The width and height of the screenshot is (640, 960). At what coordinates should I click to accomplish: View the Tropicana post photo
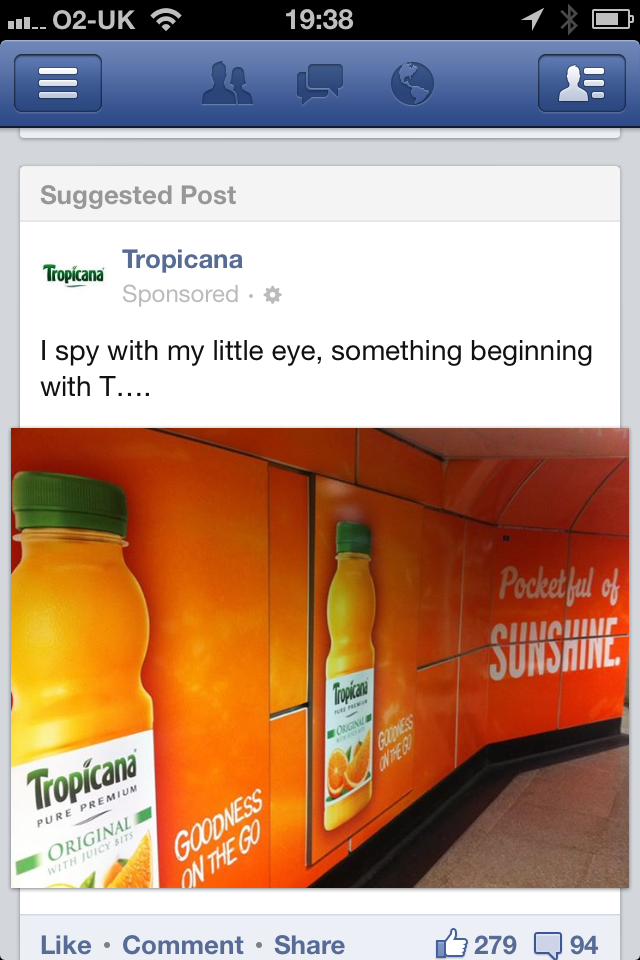(320, 657)
